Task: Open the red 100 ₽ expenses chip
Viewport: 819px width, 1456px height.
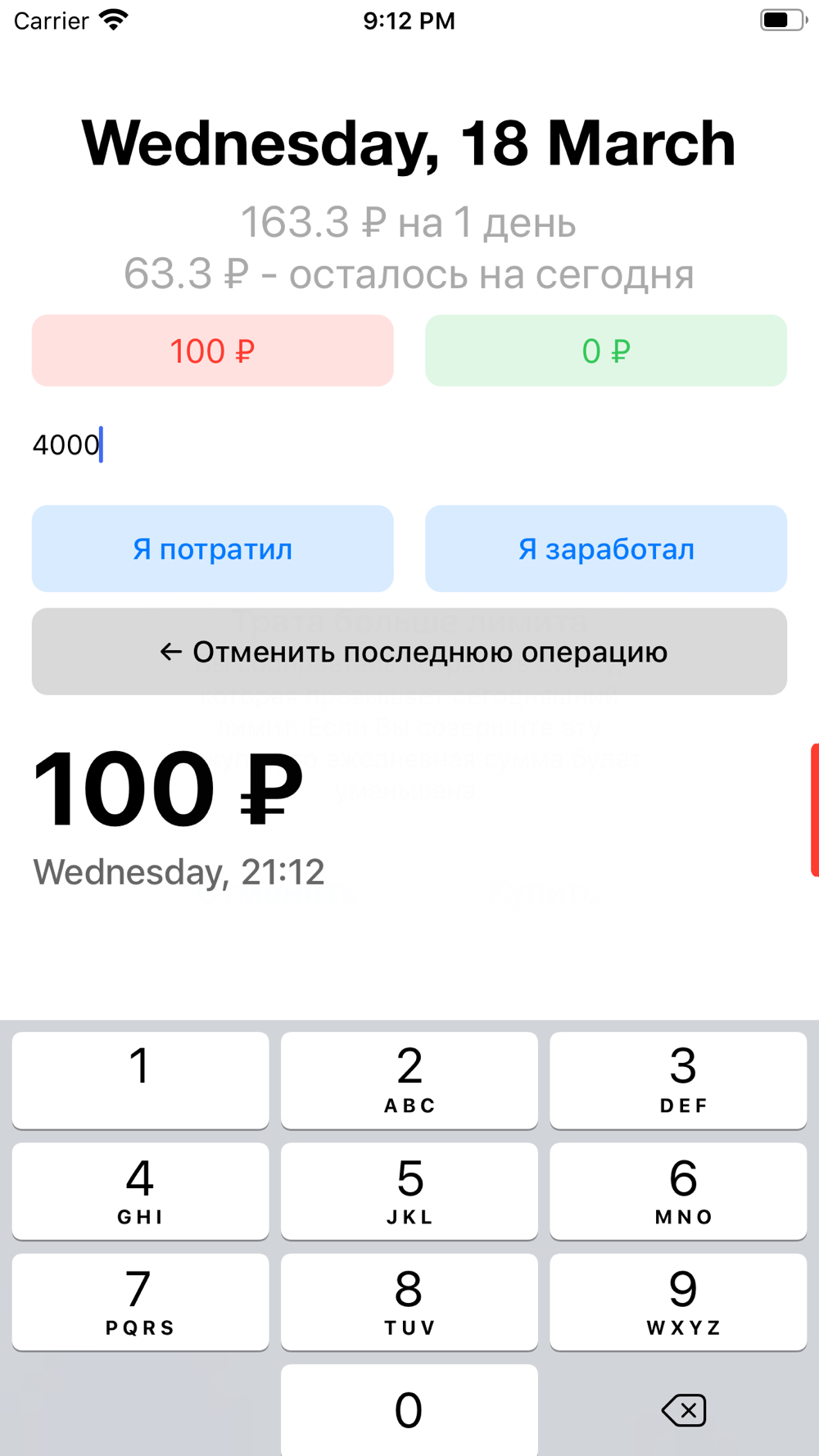Action: (x=212, y=350)
